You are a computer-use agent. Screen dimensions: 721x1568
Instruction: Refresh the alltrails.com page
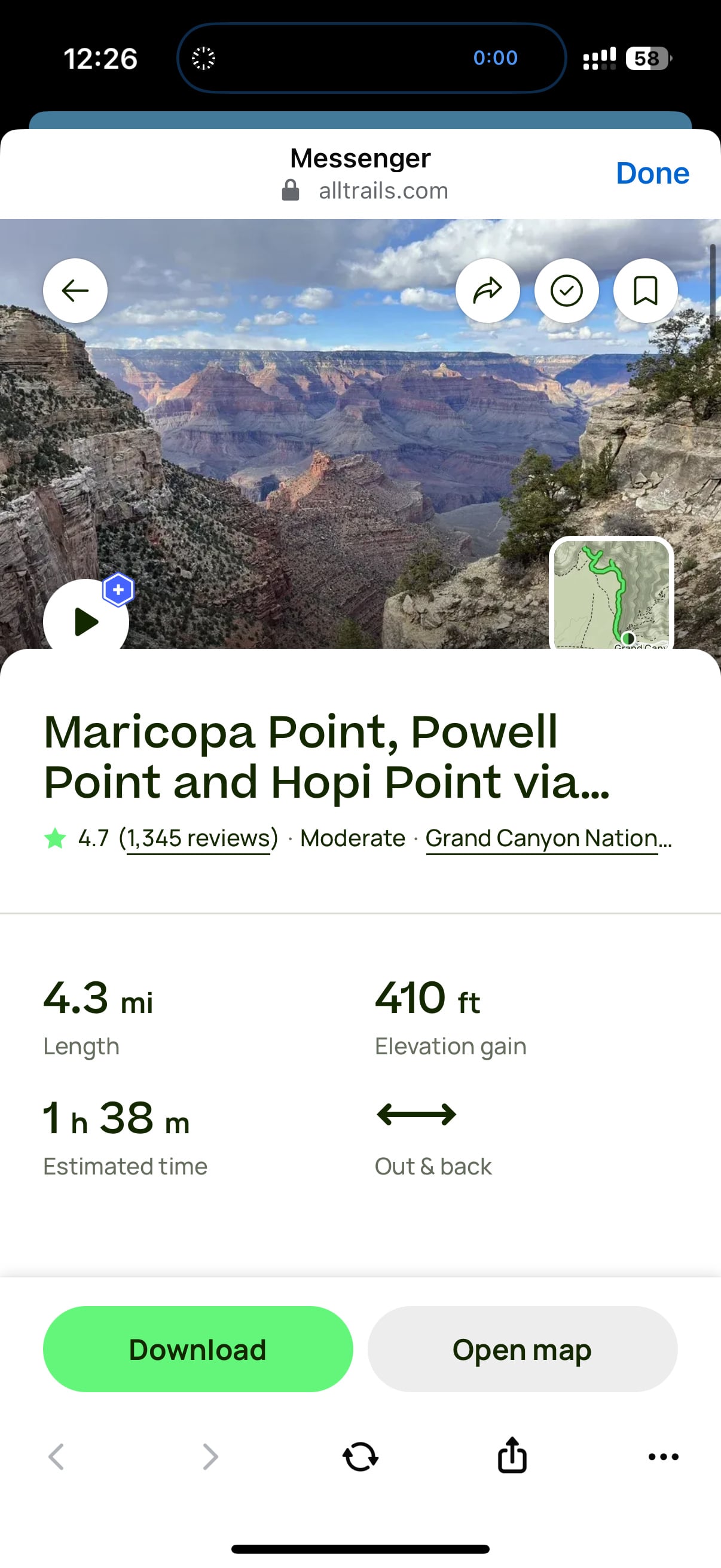[x=360, y=1457]
